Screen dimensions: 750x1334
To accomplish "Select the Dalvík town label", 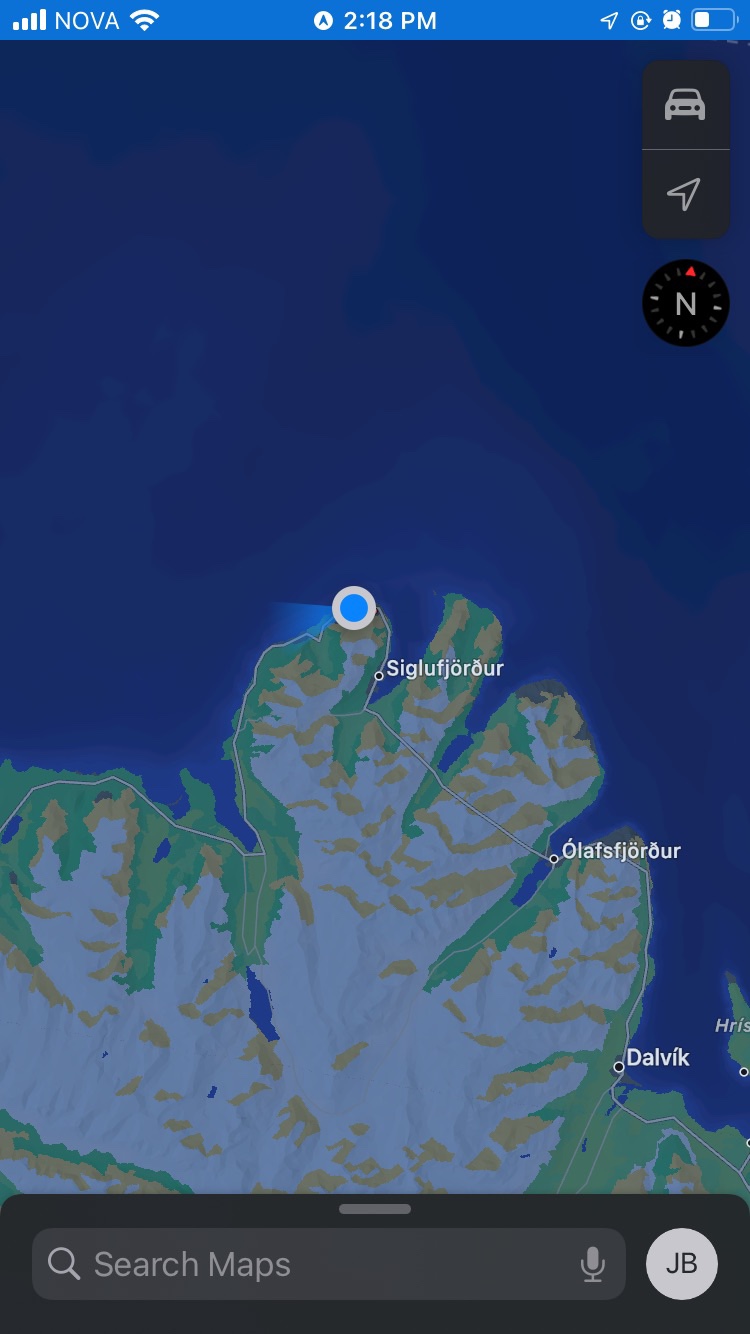I will [657, 1058].
